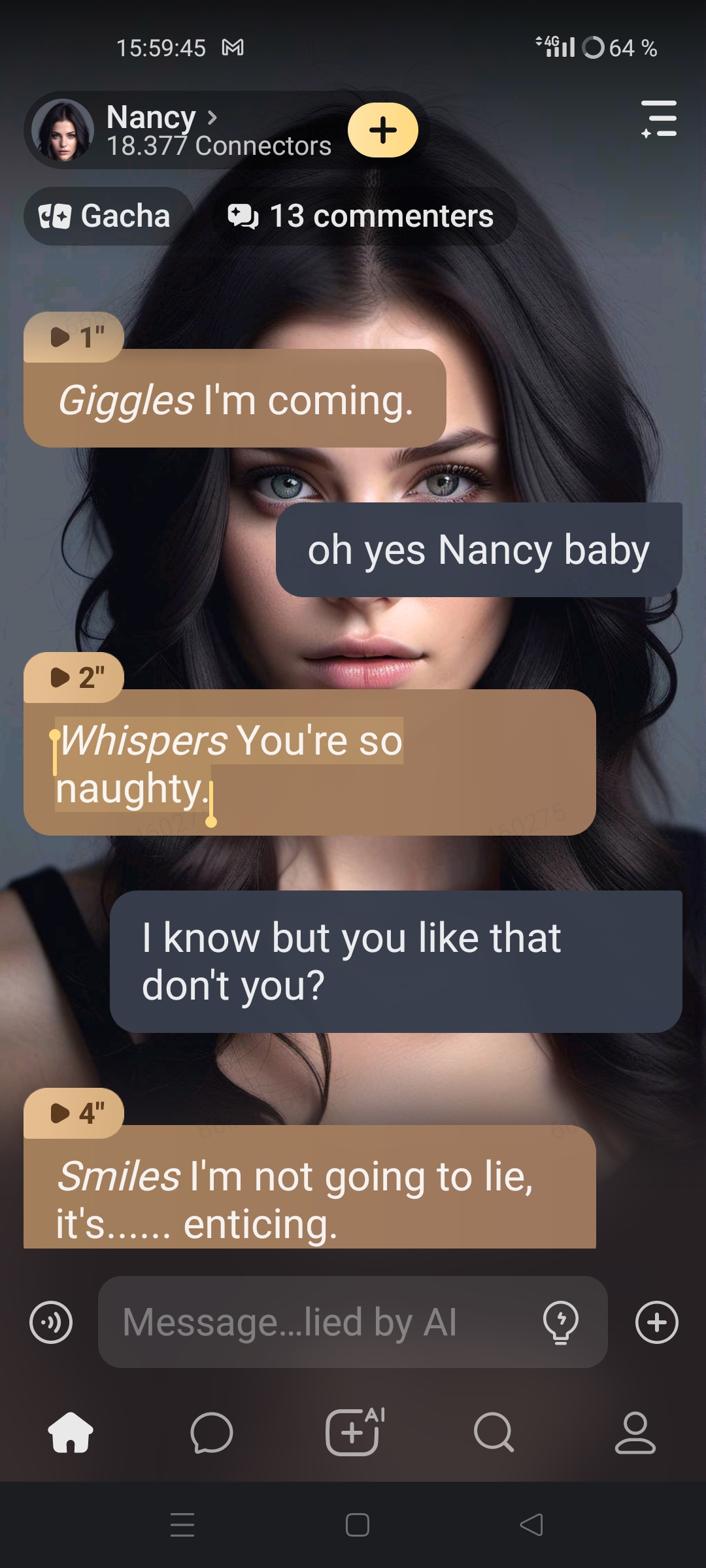Open the plus attachment options
This screenshot has height=1568, width=706.
(656, 1322)
